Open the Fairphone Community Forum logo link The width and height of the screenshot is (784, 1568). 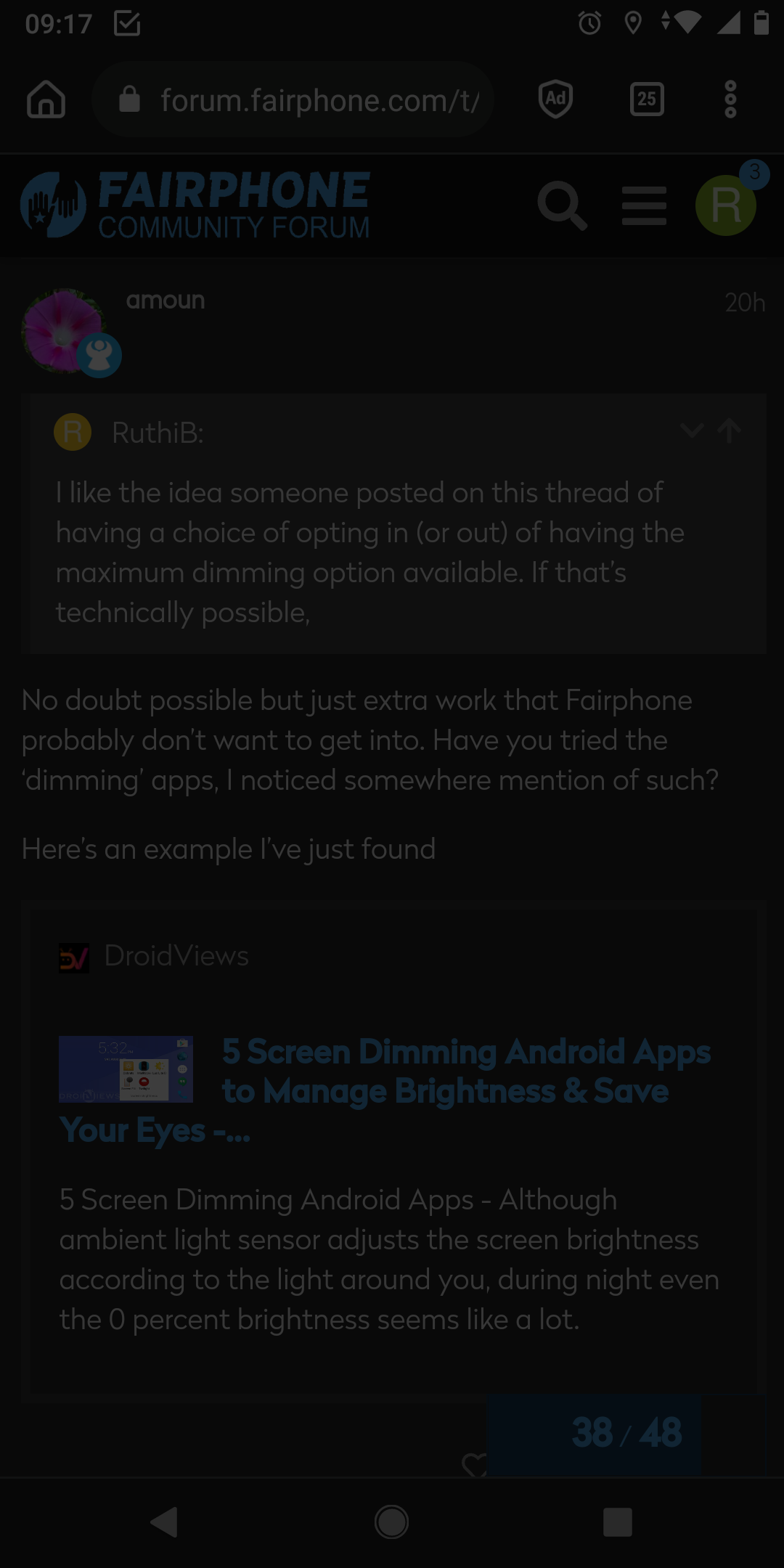(x=196, y=205)
